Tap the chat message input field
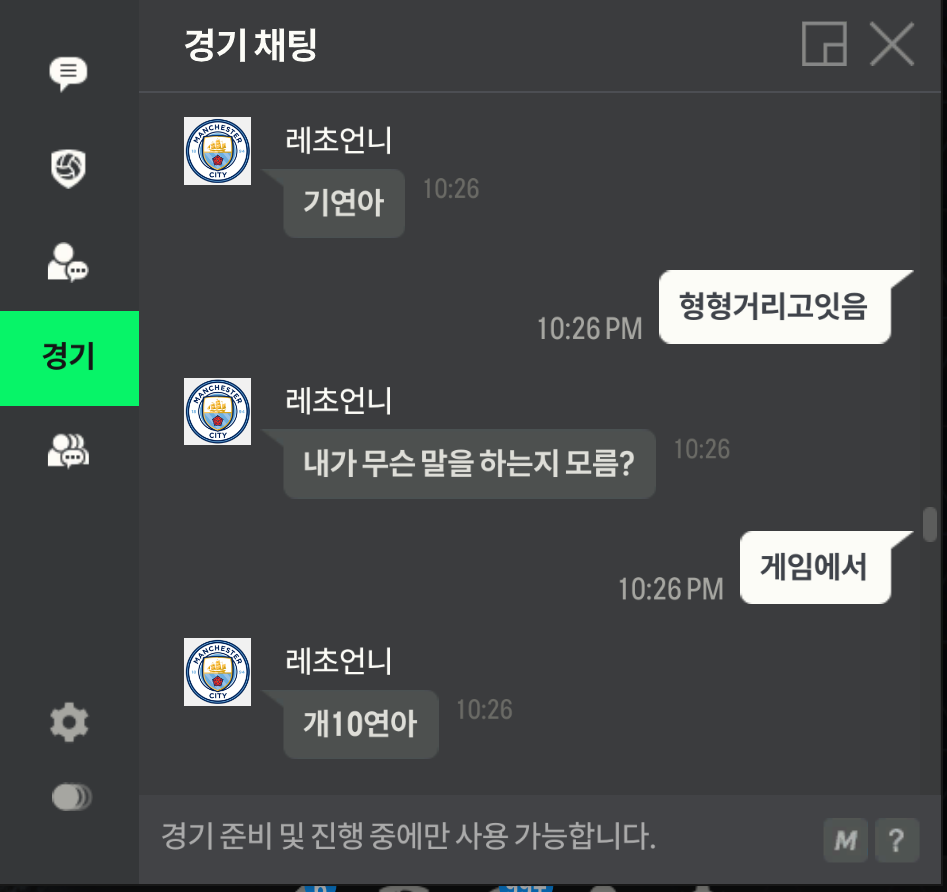The width and height of the screenshot is (947, 892). [480, 837]
